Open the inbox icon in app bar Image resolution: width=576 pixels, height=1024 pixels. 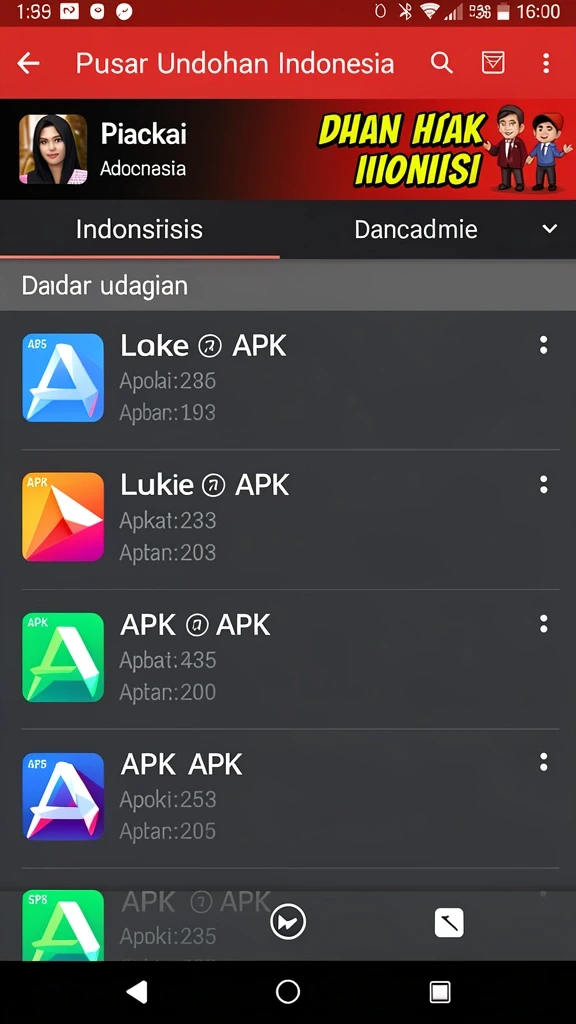click(493, 63)
